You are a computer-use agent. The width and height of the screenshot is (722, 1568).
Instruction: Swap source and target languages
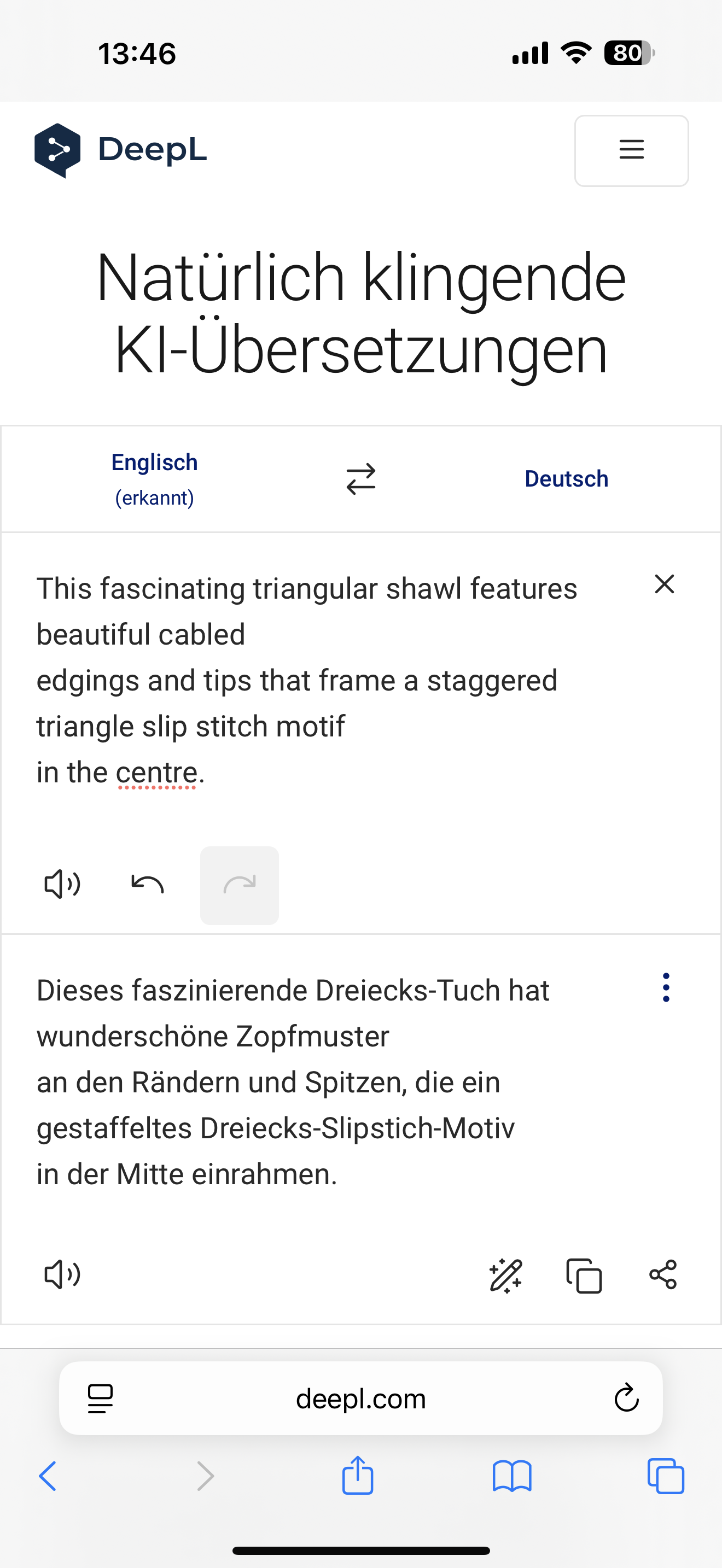point(361,479)
